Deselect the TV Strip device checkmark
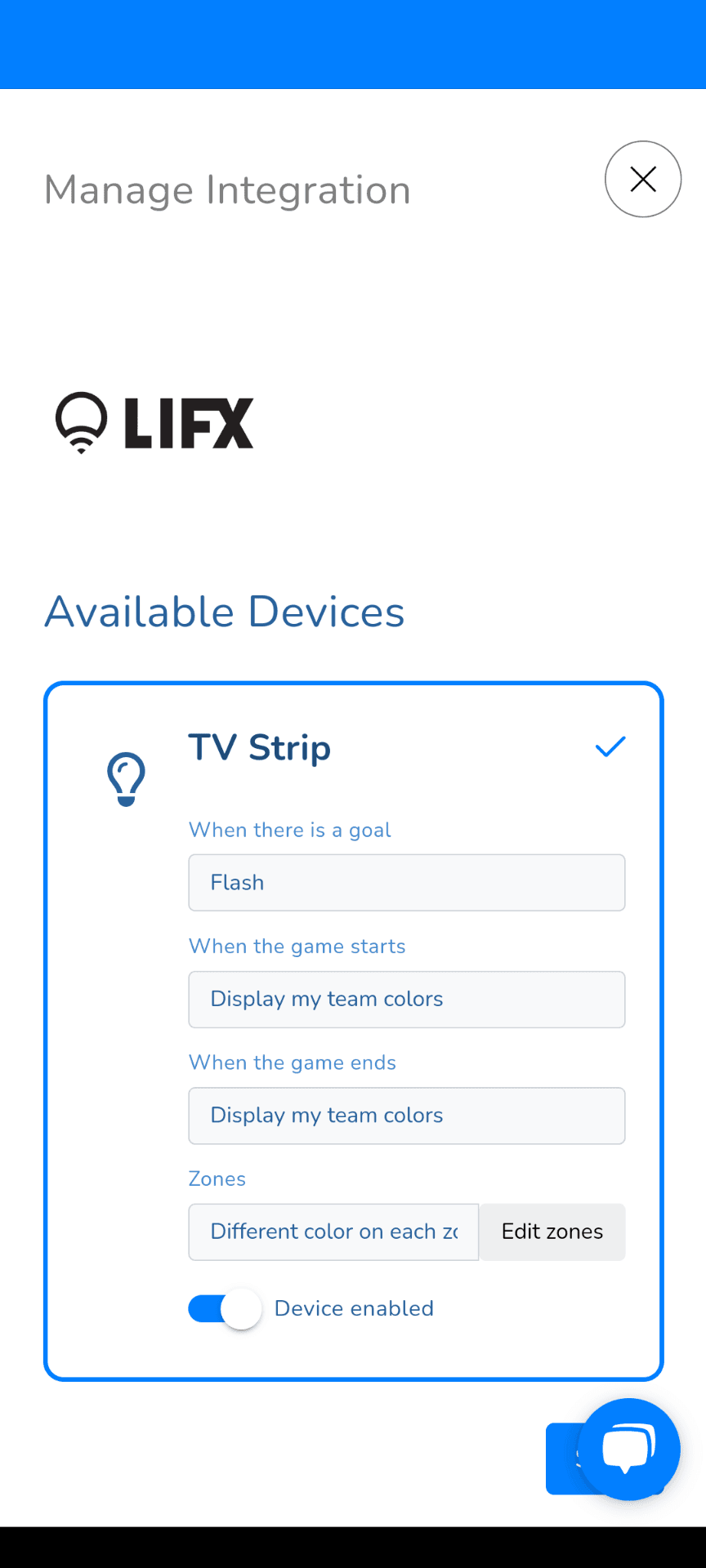Image resolution: width=706 pixels, height=1568 pixels. point(610,746)
